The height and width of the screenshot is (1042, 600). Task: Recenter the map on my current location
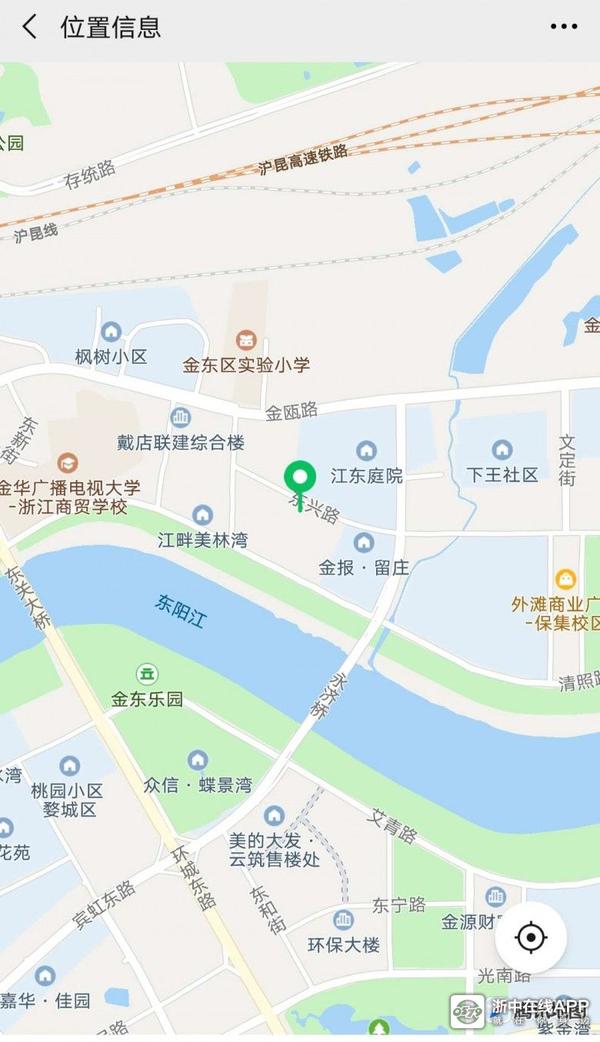(530, 937)
